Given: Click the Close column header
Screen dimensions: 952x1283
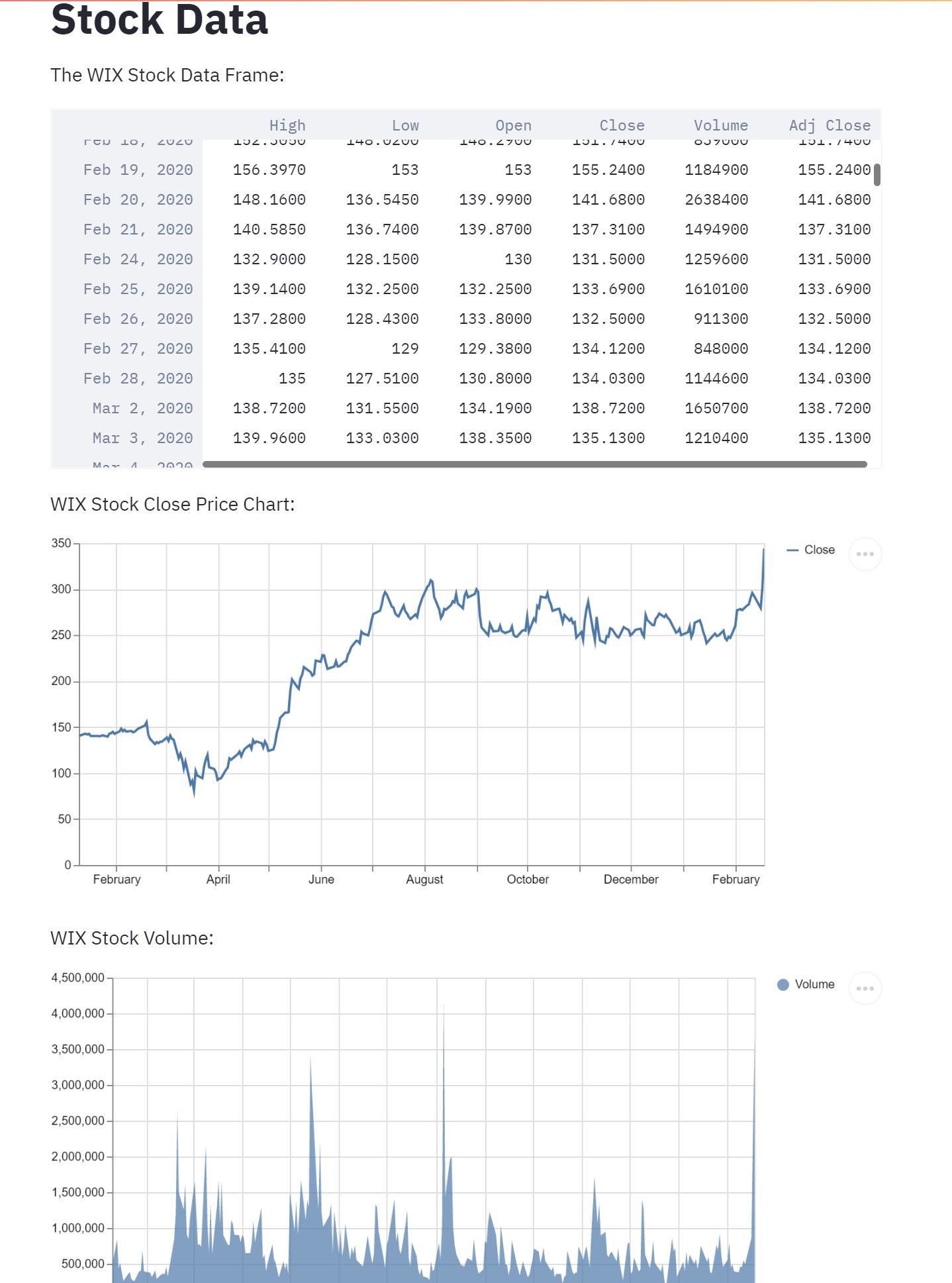Looking at the screenshot, I should pos(622,125).
